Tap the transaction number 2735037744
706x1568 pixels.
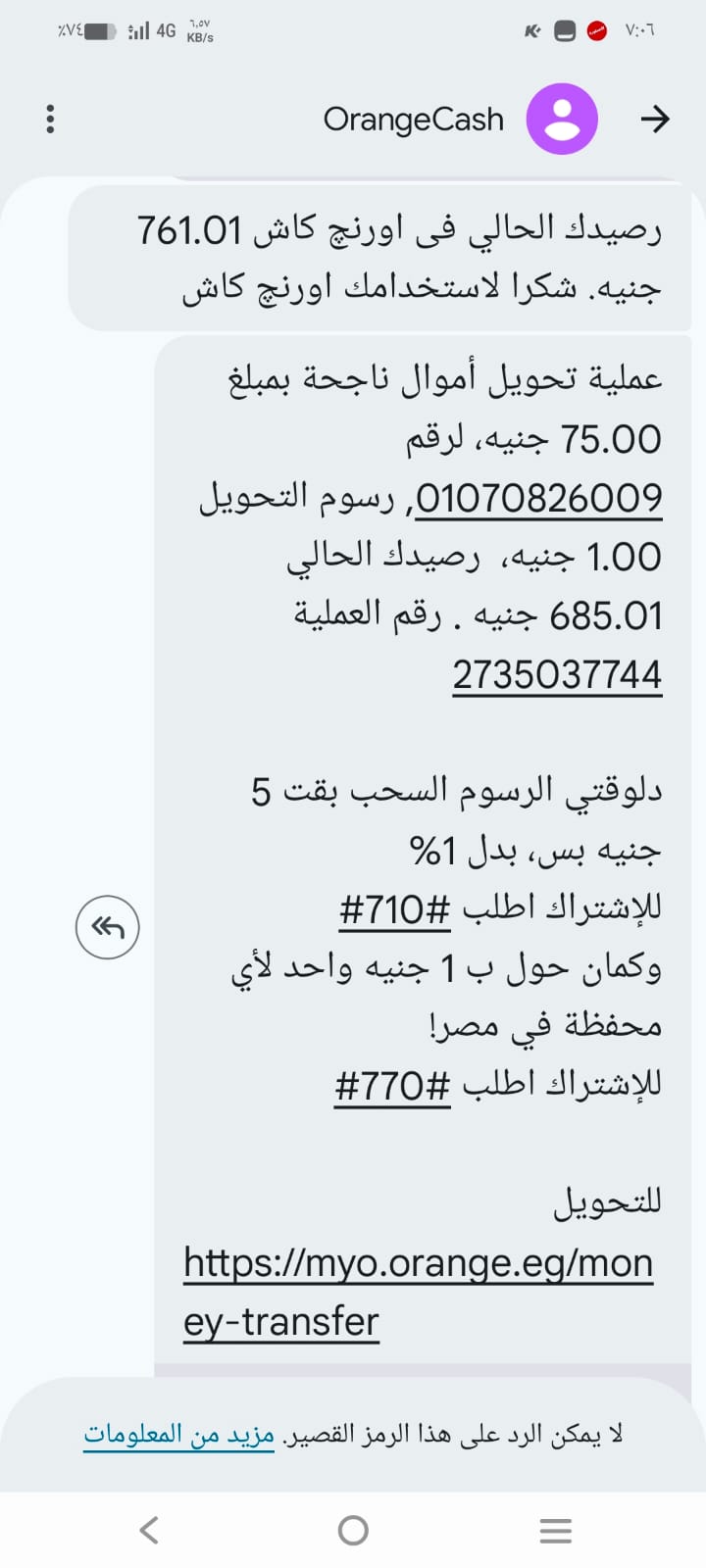pyautogui.click(x=557, y=675)
